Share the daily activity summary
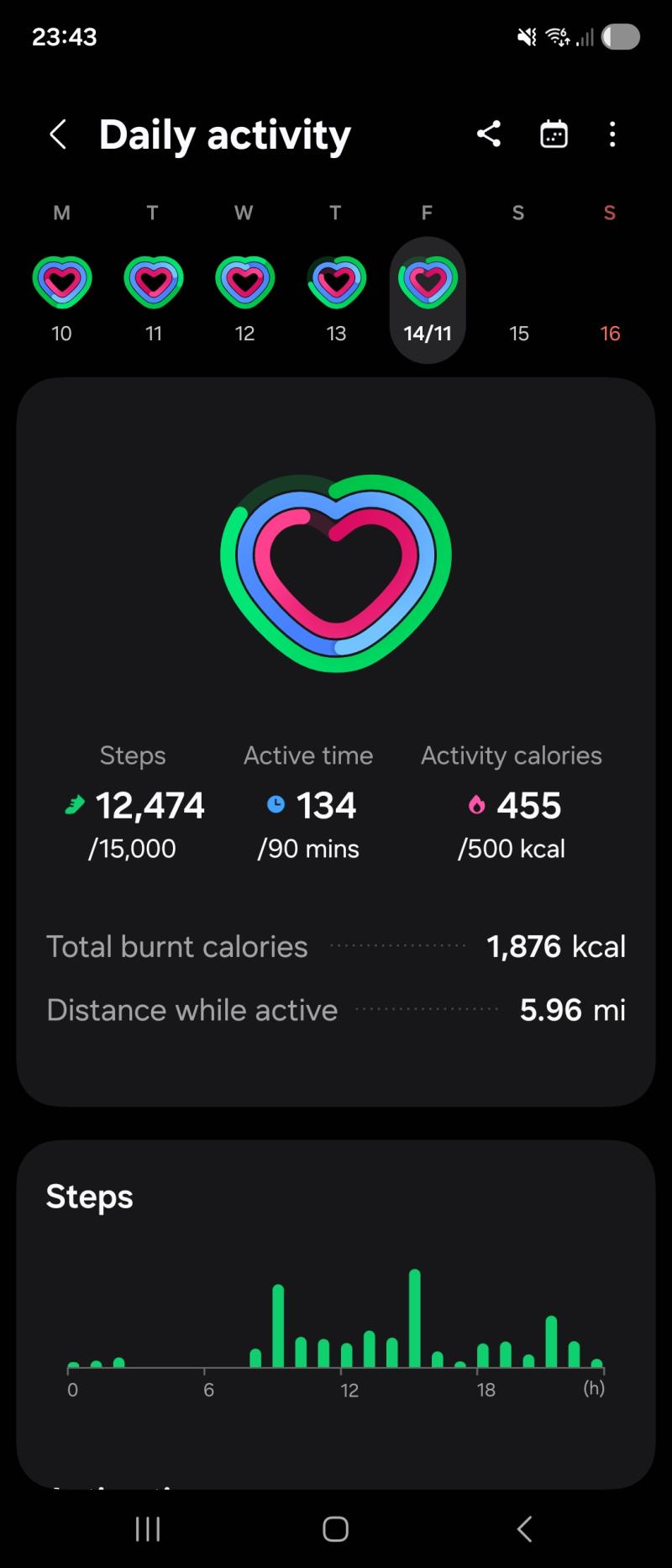672x1568 pixels. click(x=489, y=134)
